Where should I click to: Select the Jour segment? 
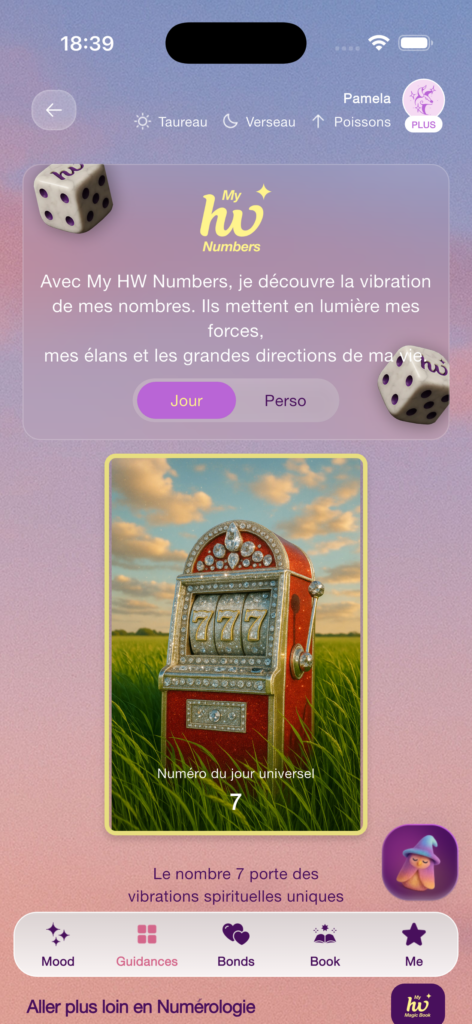(x=186, y=400)
